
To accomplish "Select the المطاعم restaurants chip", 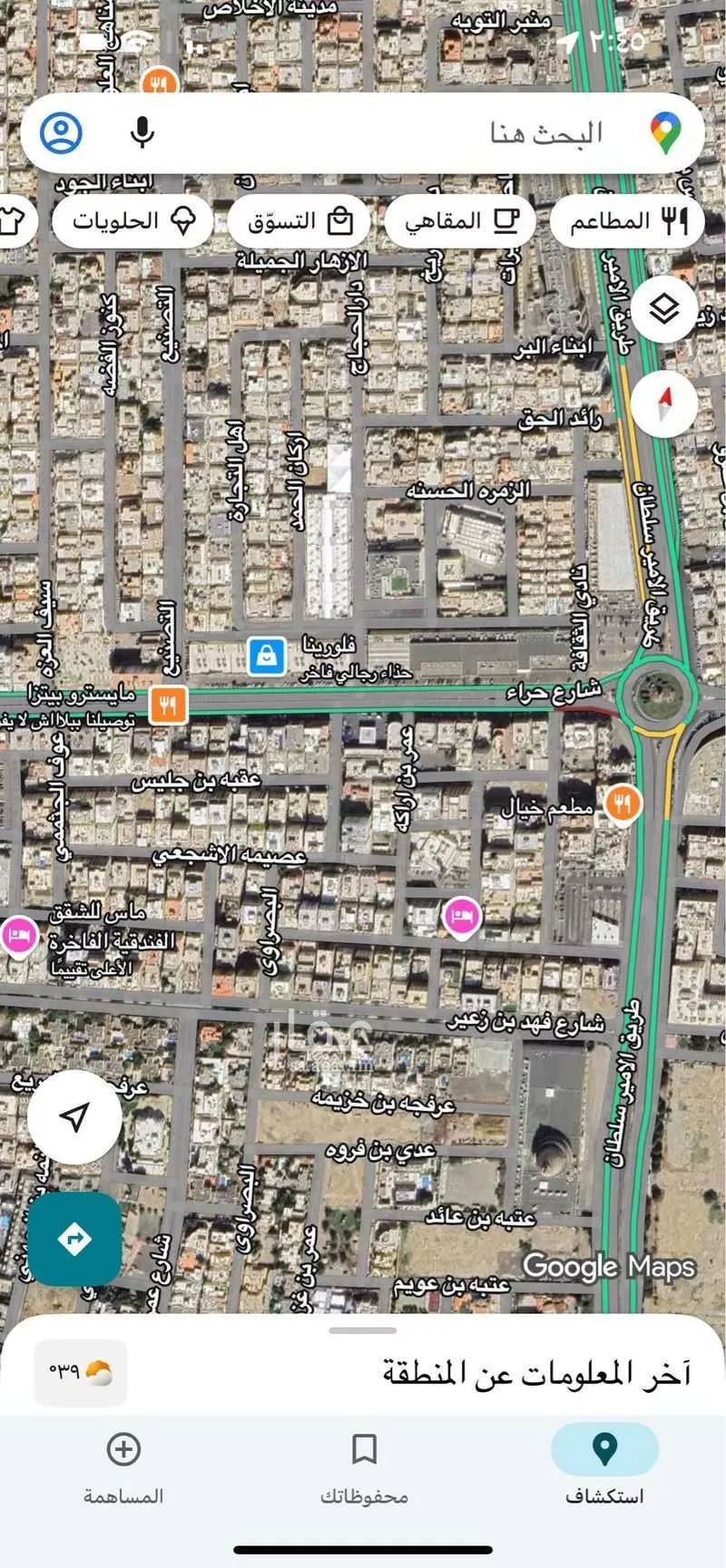I will click(x=628, y=220).
